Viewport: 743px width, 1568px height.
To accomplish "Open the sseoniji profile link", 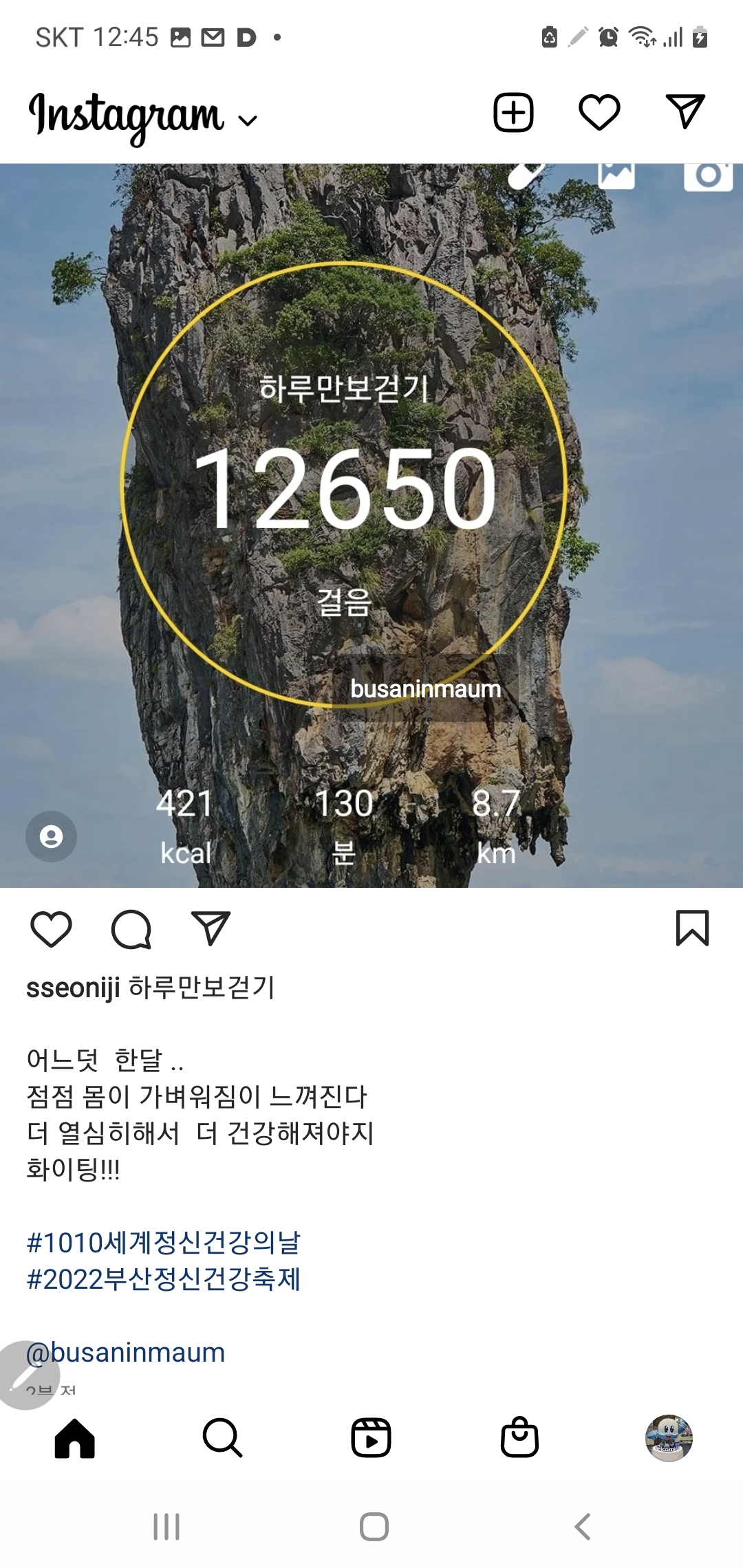I will [x=73, y=988].
